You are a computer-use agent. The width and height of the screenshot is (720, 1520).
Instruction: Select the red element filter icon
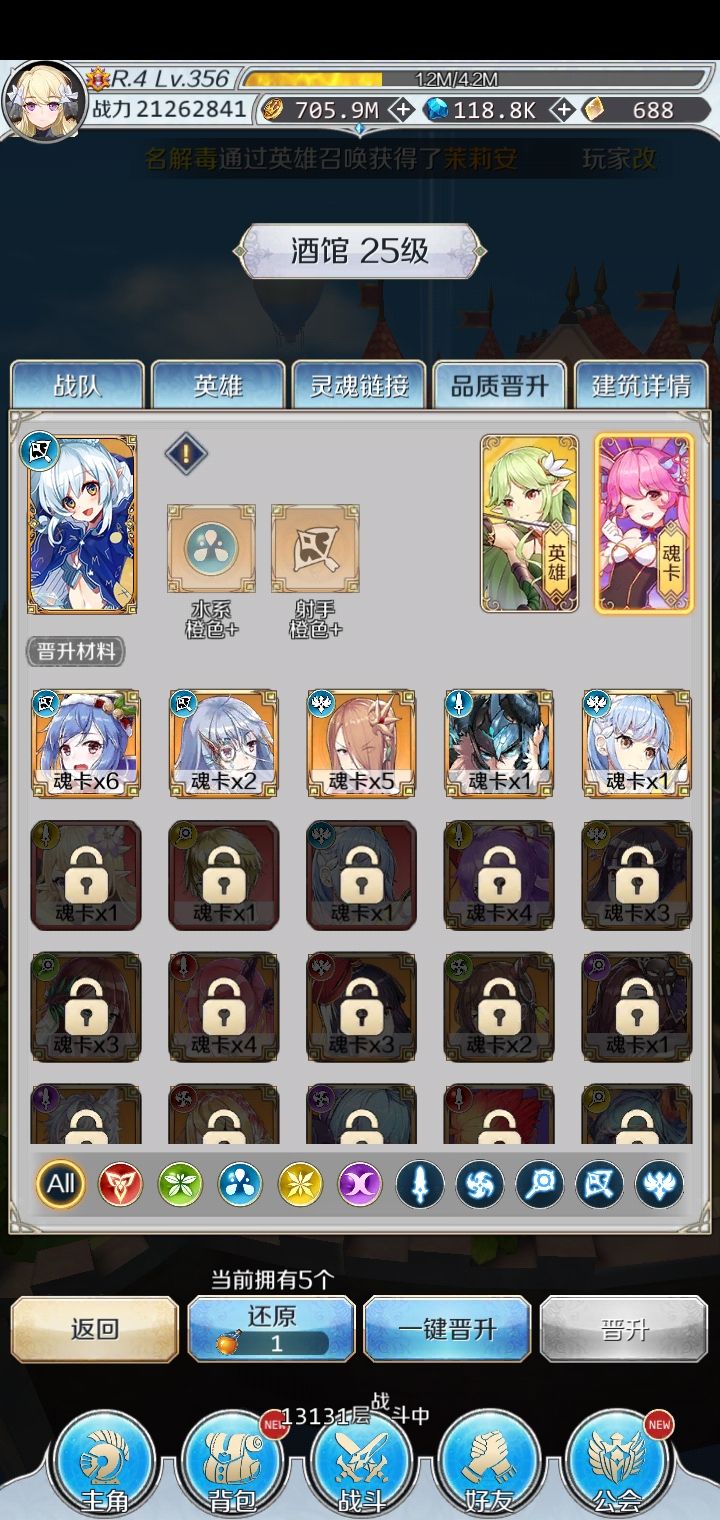(x=121, y=1183)
